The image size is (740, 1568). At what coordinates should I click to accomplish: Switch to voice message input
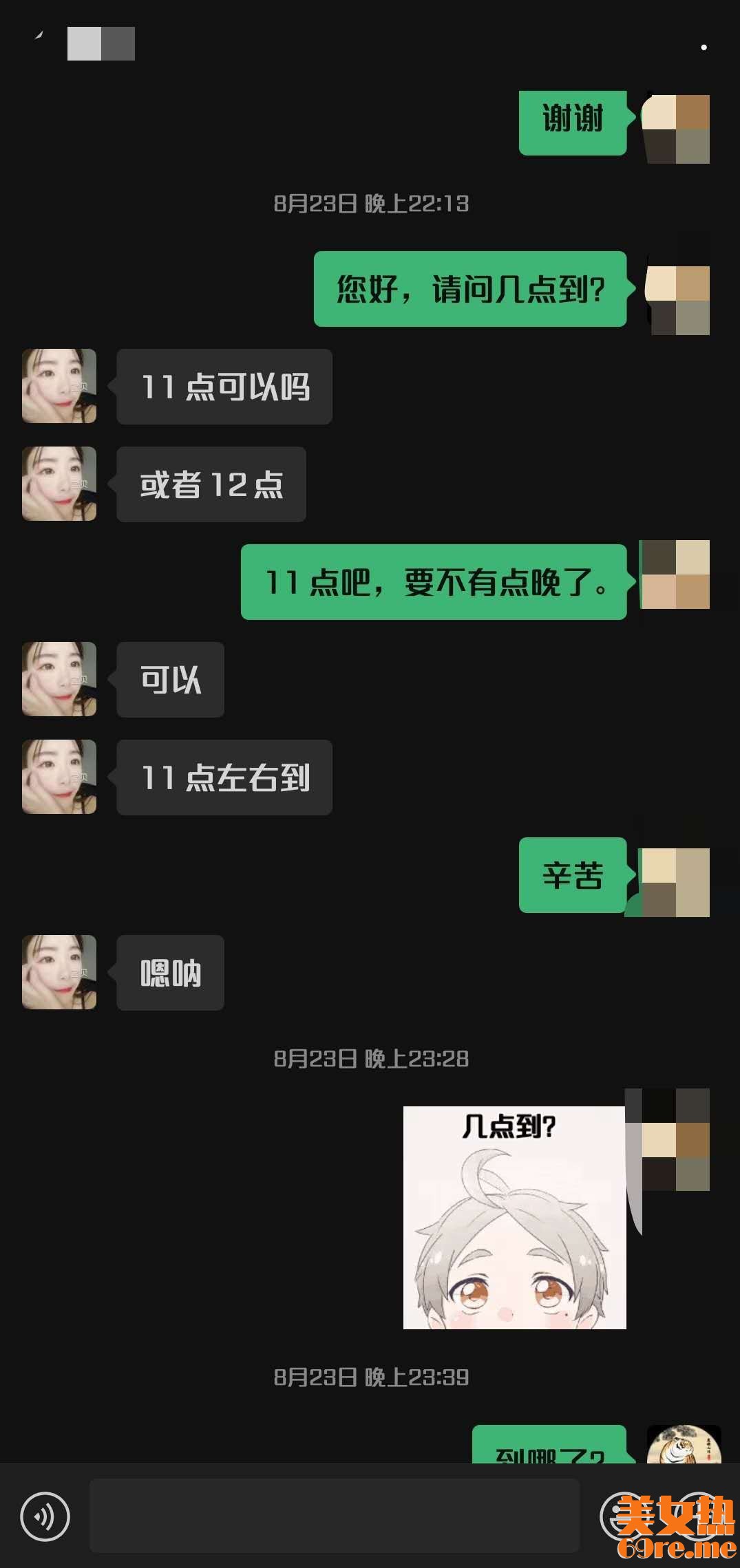coord(45,1516)
